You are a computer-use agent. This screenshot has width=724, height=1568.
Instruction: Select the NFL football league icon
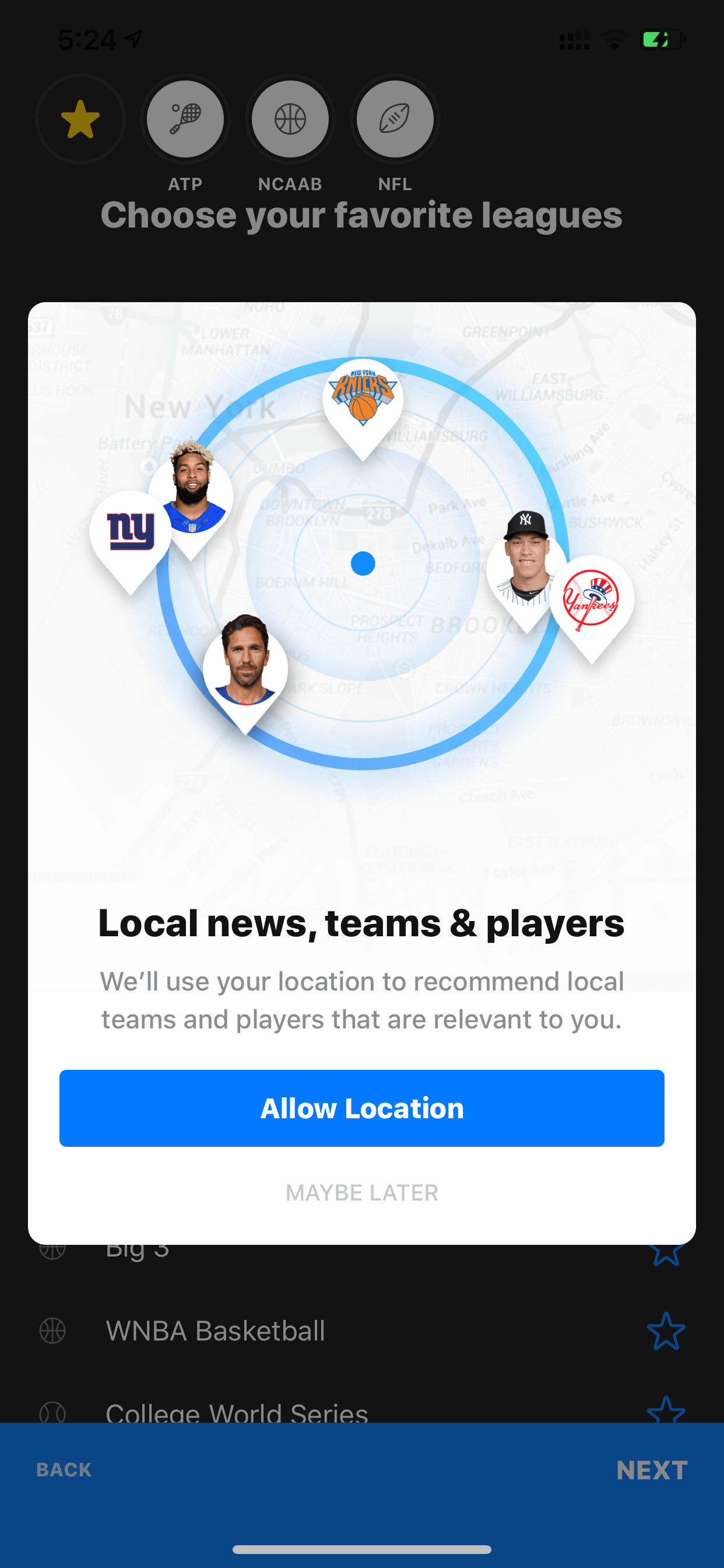[x=394, y=120]
